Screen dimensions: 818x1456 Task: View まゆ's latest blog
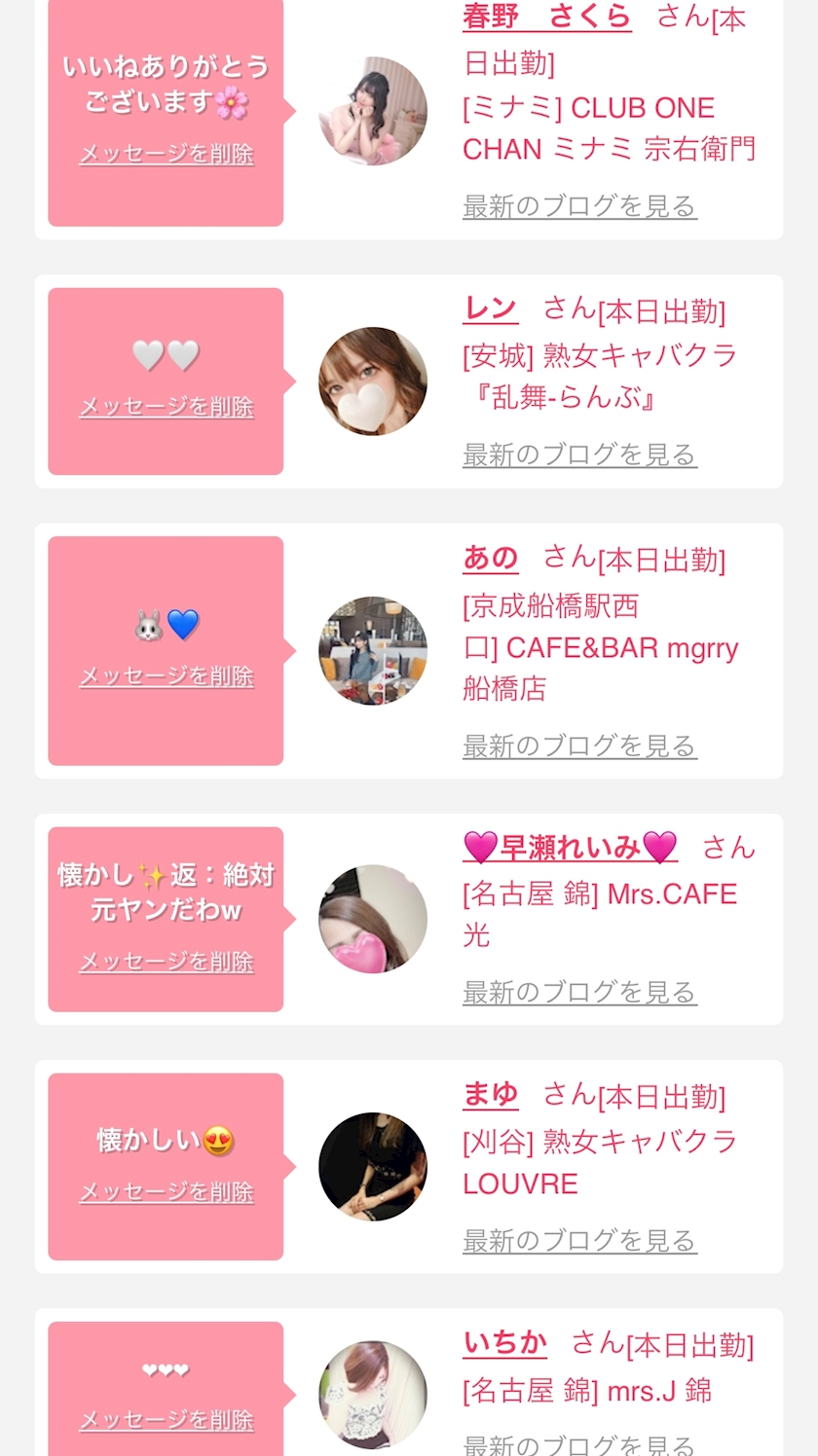pos(579,1241)
